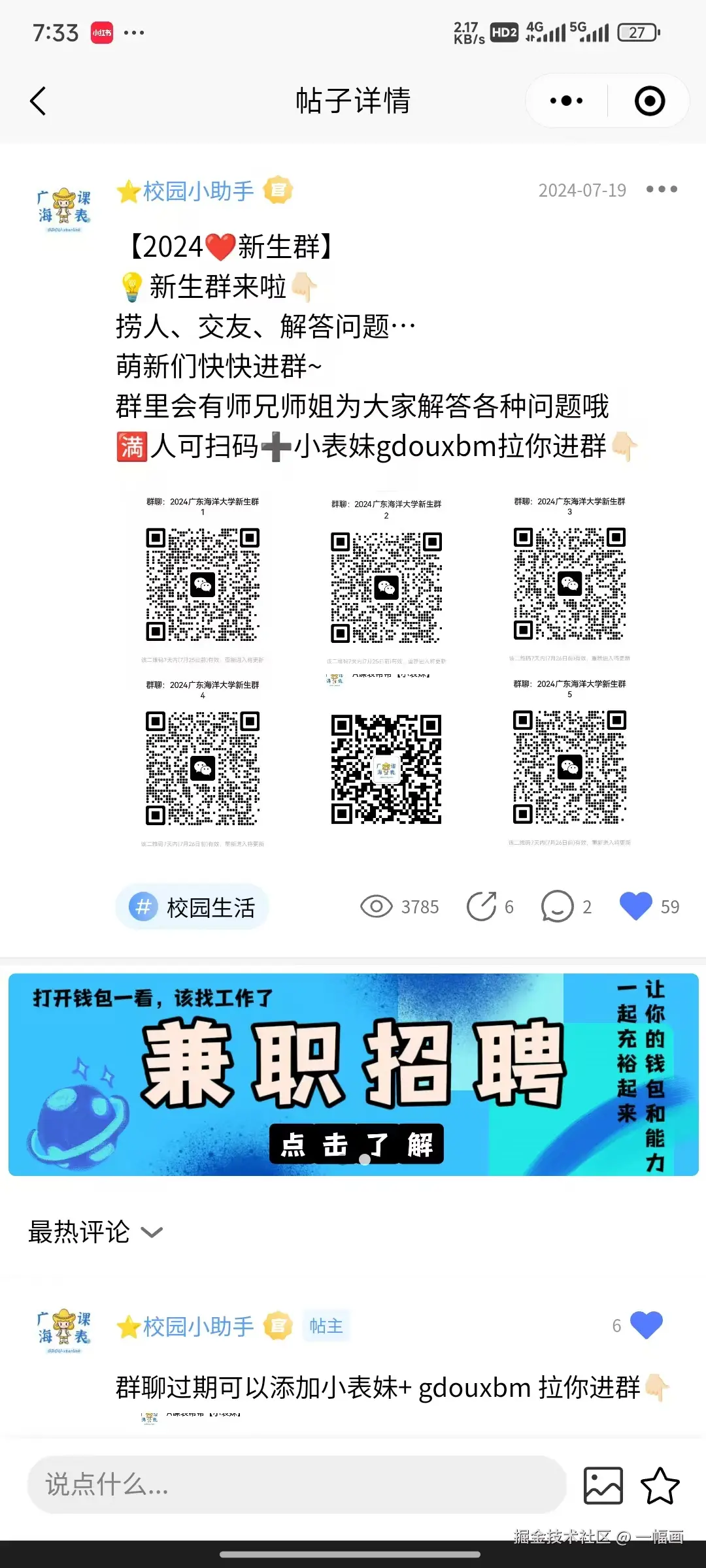Go back from 帖子详情 page

coord(39,101)
